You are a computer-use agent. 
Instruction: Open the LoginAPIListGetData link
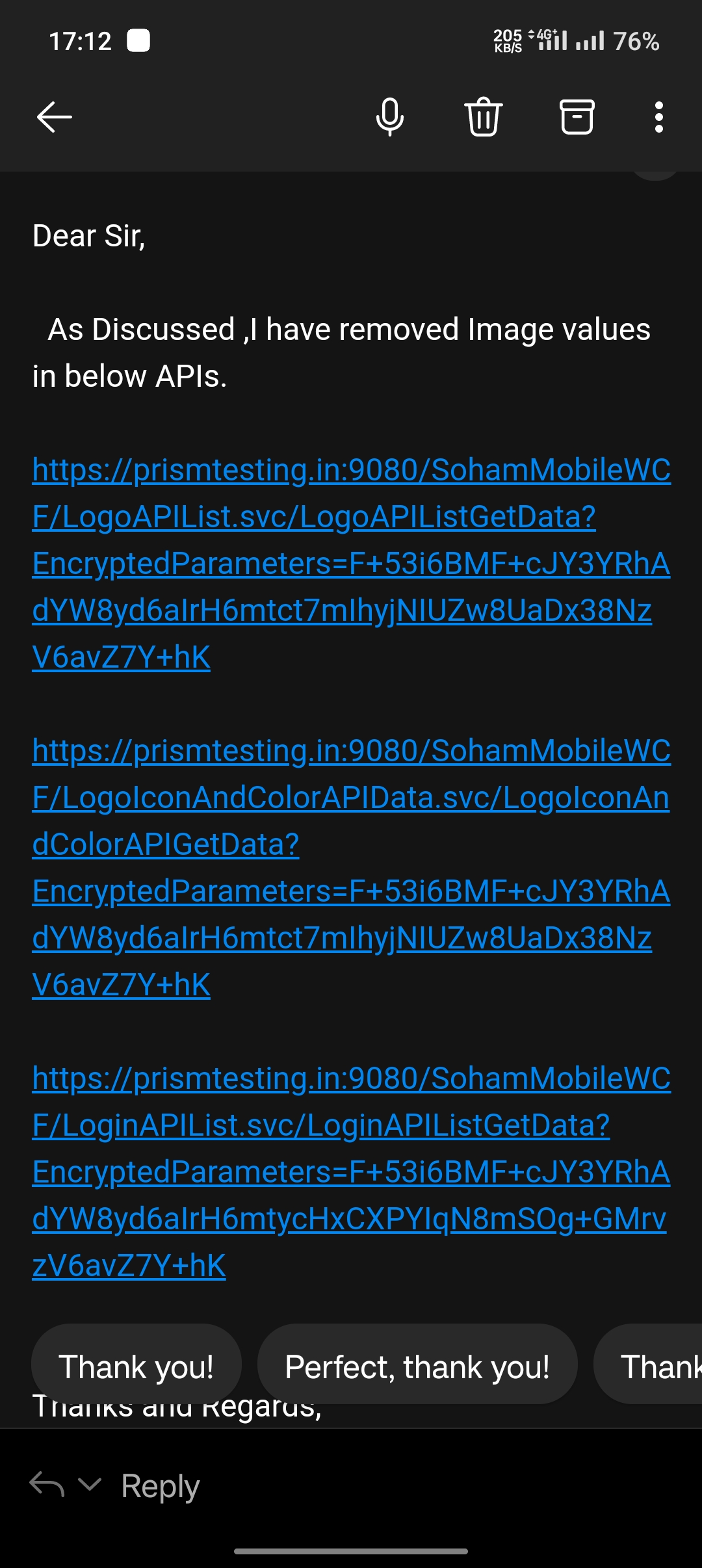click(x=321, y=1125)
